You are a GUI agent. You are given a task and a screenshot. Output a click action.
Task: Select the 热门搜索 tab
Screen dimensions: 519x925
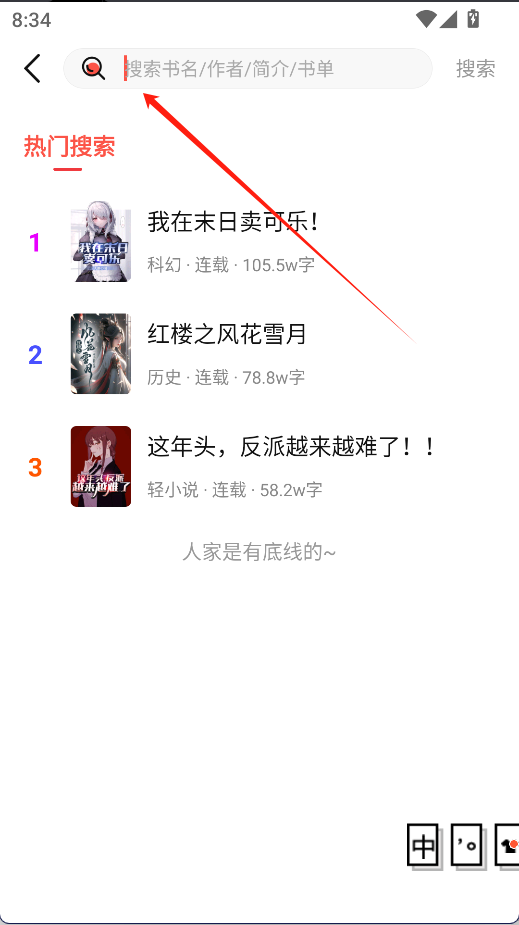pos(69,146)
